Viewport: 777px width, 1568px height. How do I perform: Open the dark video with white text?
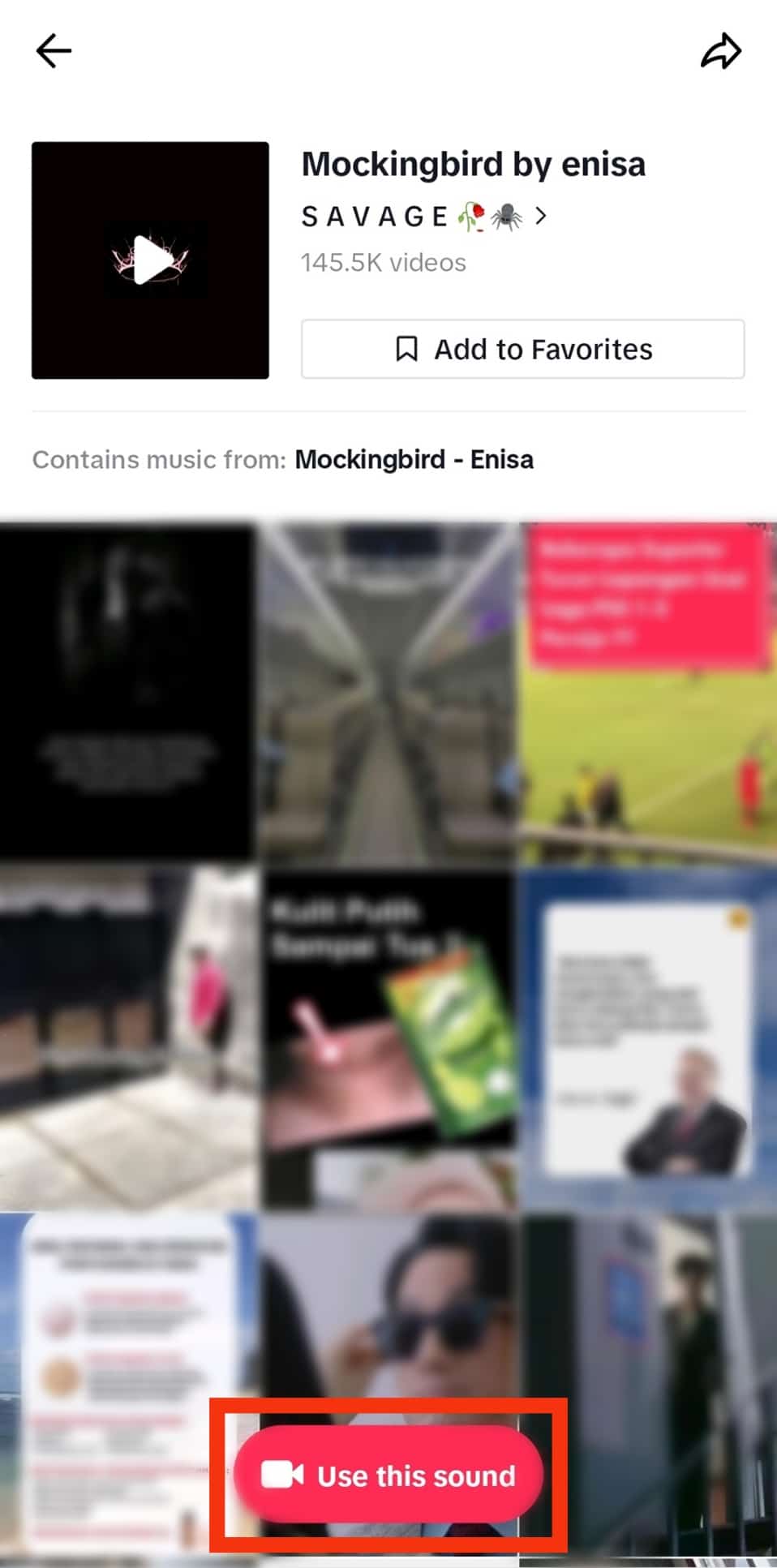[127, 693]
